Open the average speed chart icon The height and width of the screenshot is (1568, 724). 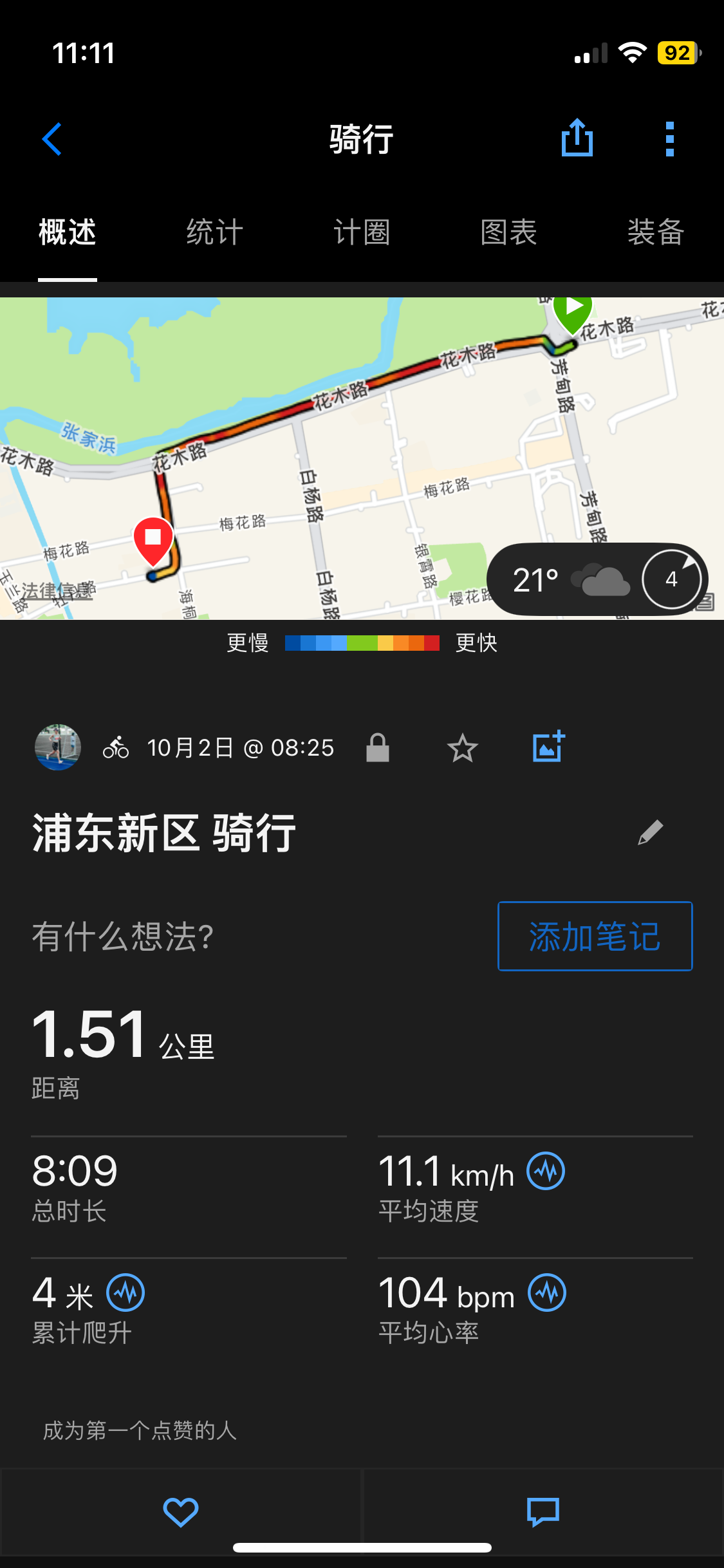pyautogui.click(x=544, y=1171)
